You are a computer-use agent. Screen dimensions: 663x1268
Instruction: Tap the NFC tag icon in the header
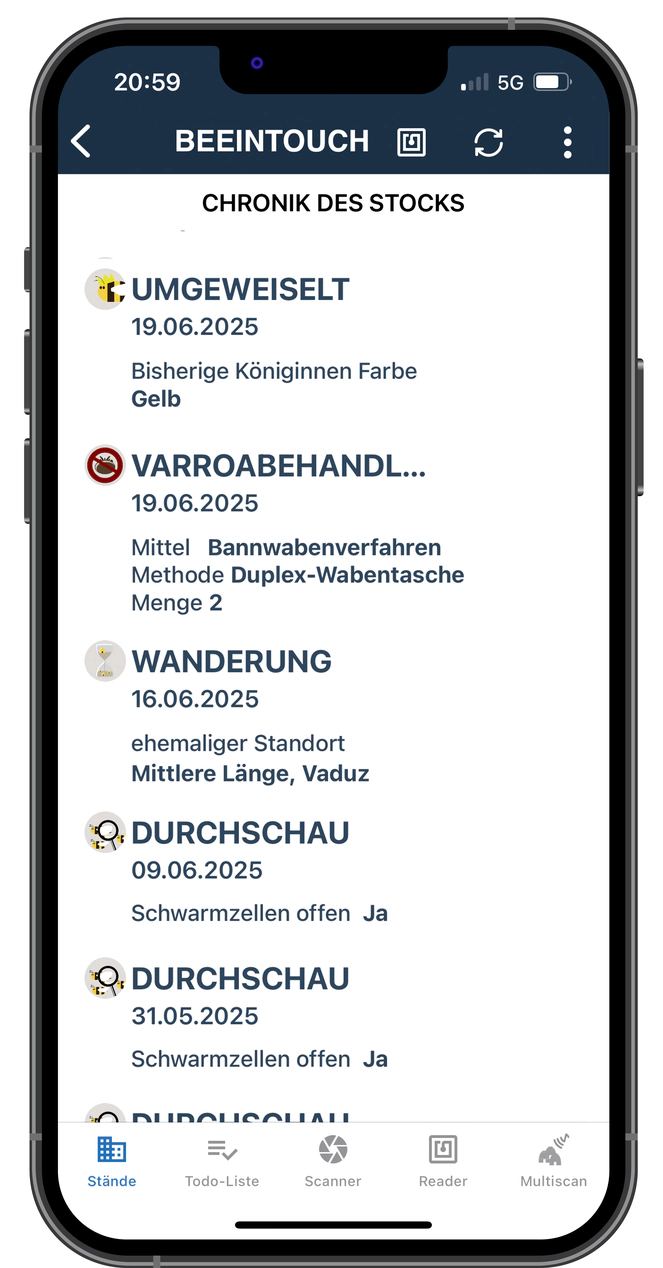(411, 142)
